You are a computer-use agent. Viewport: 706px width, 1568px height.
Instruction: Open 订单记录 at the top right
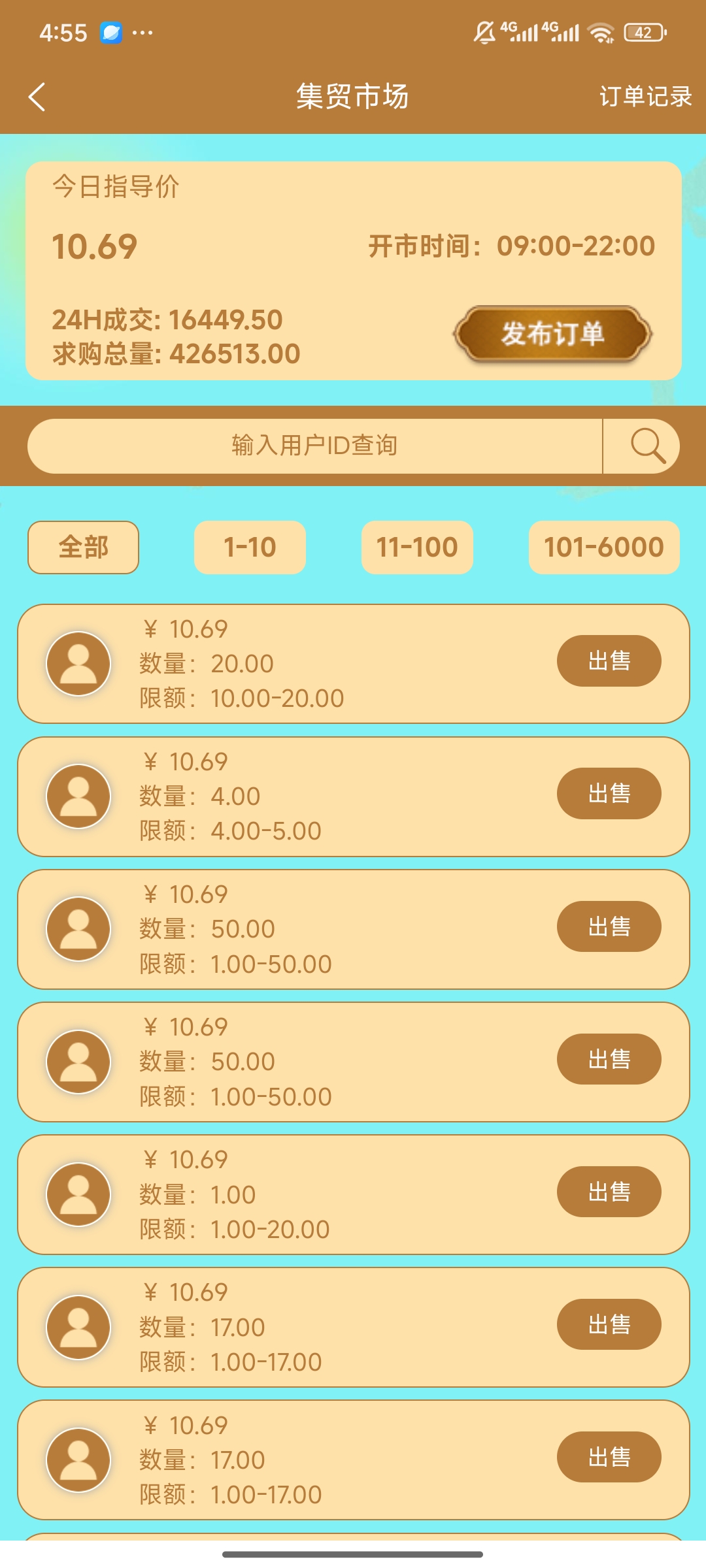coord(646,97)
